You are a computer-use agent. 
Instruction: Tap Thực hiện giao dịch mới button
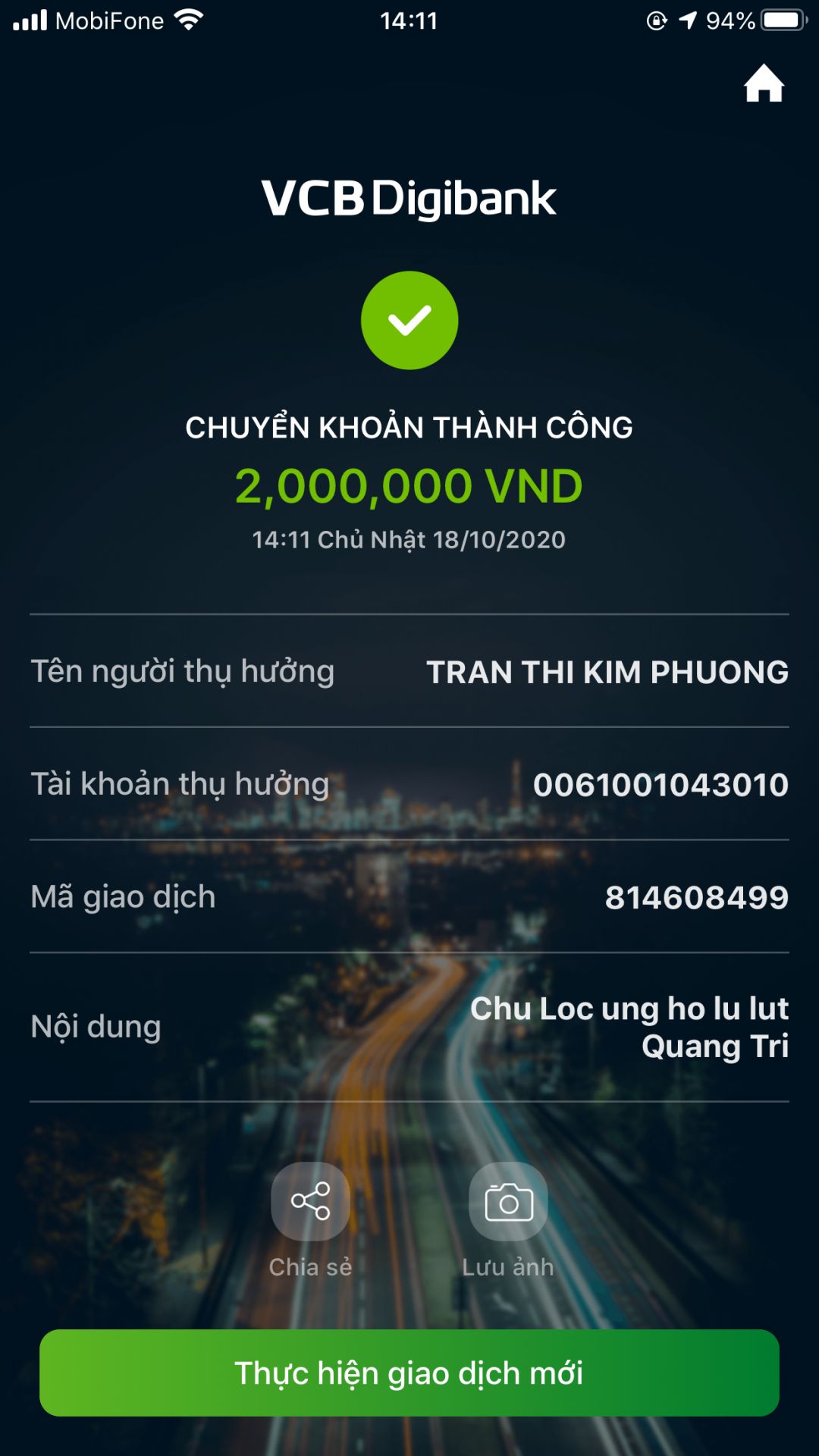click(409, 1373)
